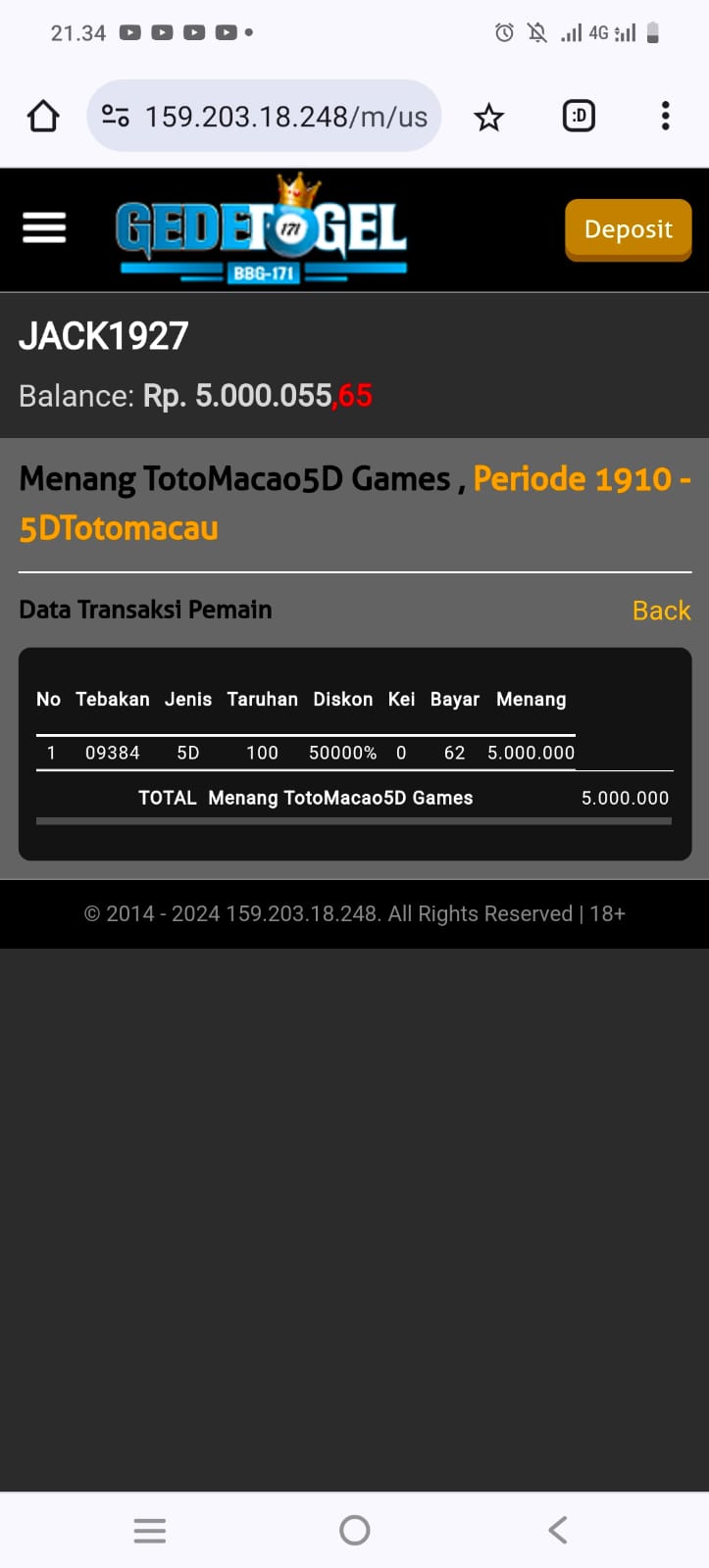Open recent apps from navigation bar
Viewport: 709px width, 1568px height.
pyautogui.click(x=150, y=1530)
